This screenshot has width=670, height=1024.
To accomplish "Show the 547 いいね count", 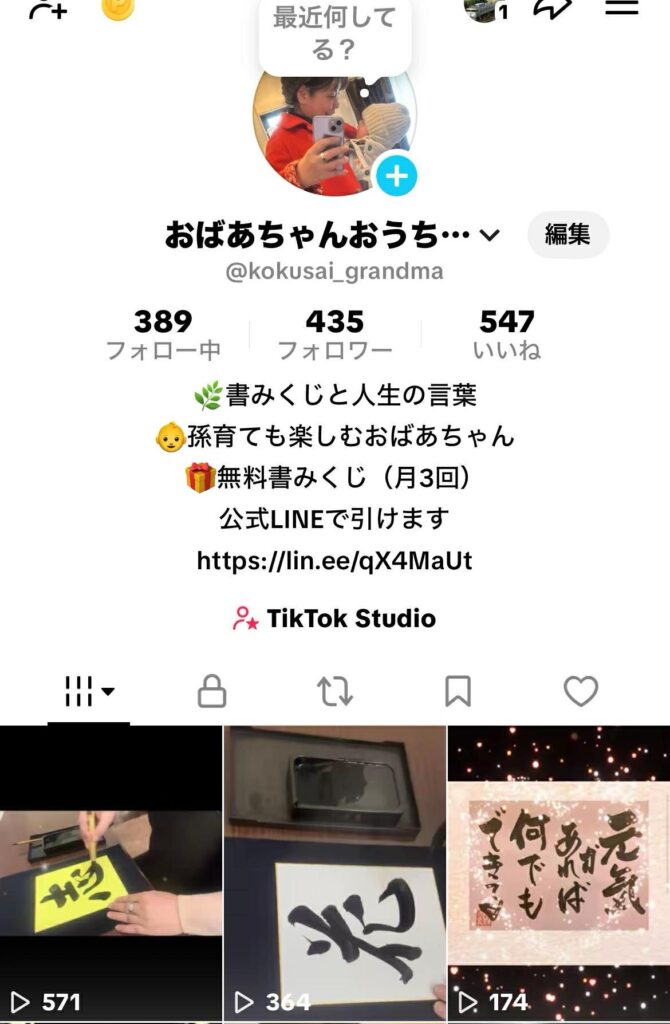I will coord(507,334).
